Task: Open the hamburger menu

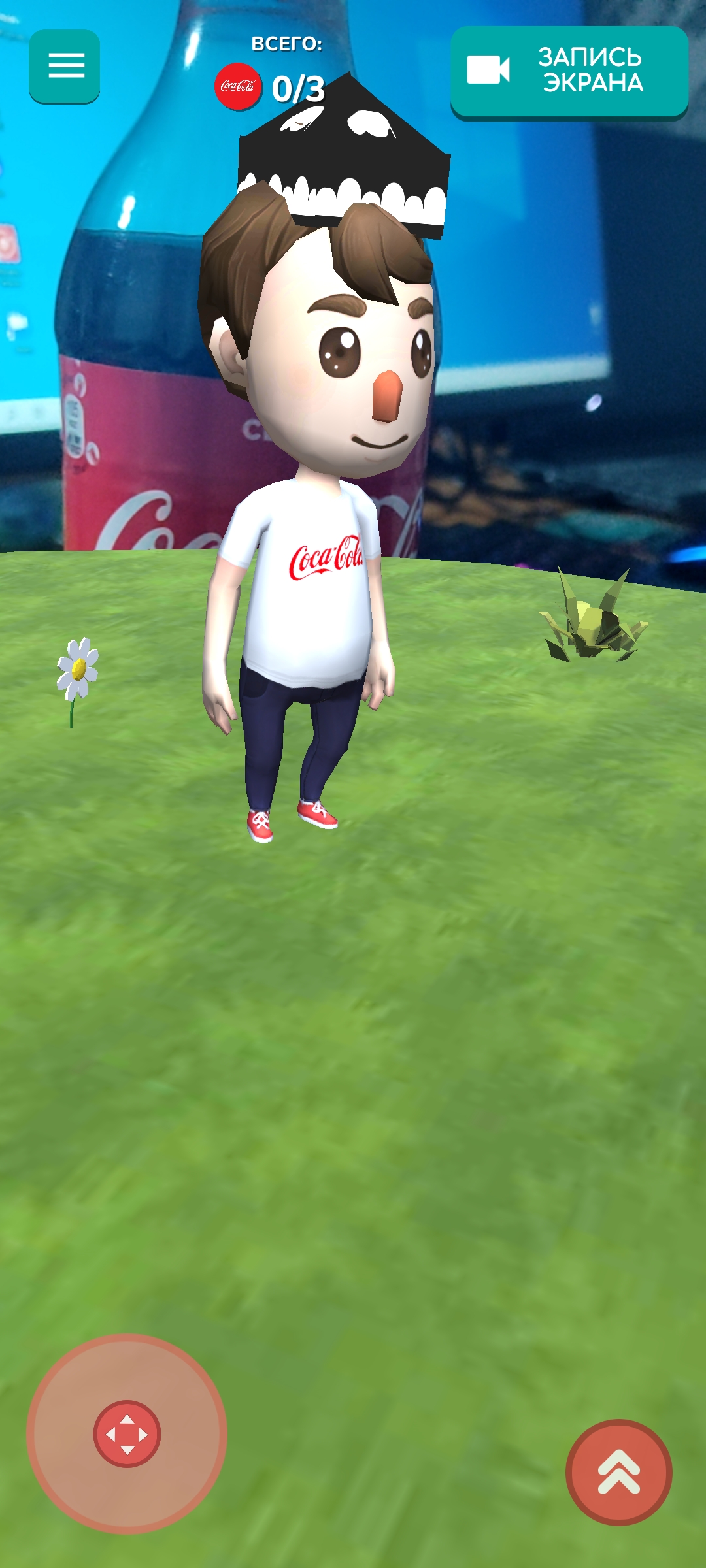Action: point(65,66)
